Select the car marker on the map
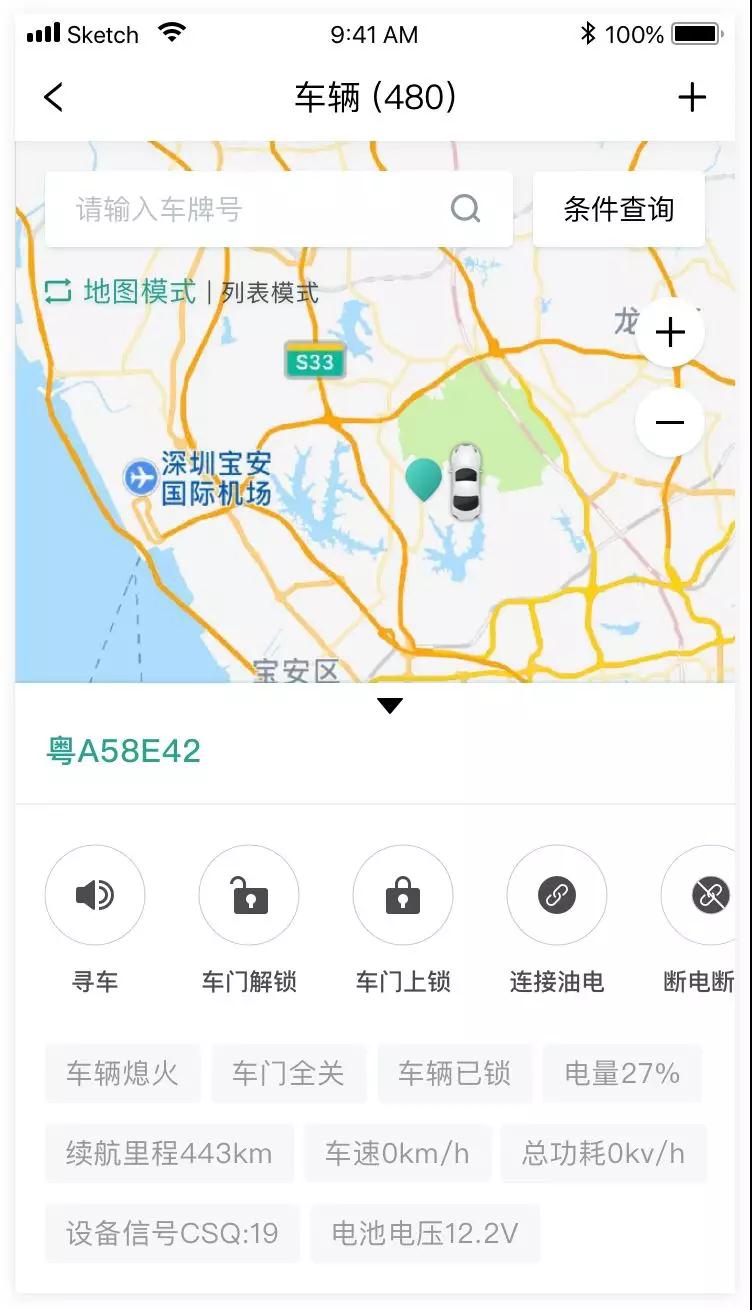The image size is (752, 1310). point(465,482)
